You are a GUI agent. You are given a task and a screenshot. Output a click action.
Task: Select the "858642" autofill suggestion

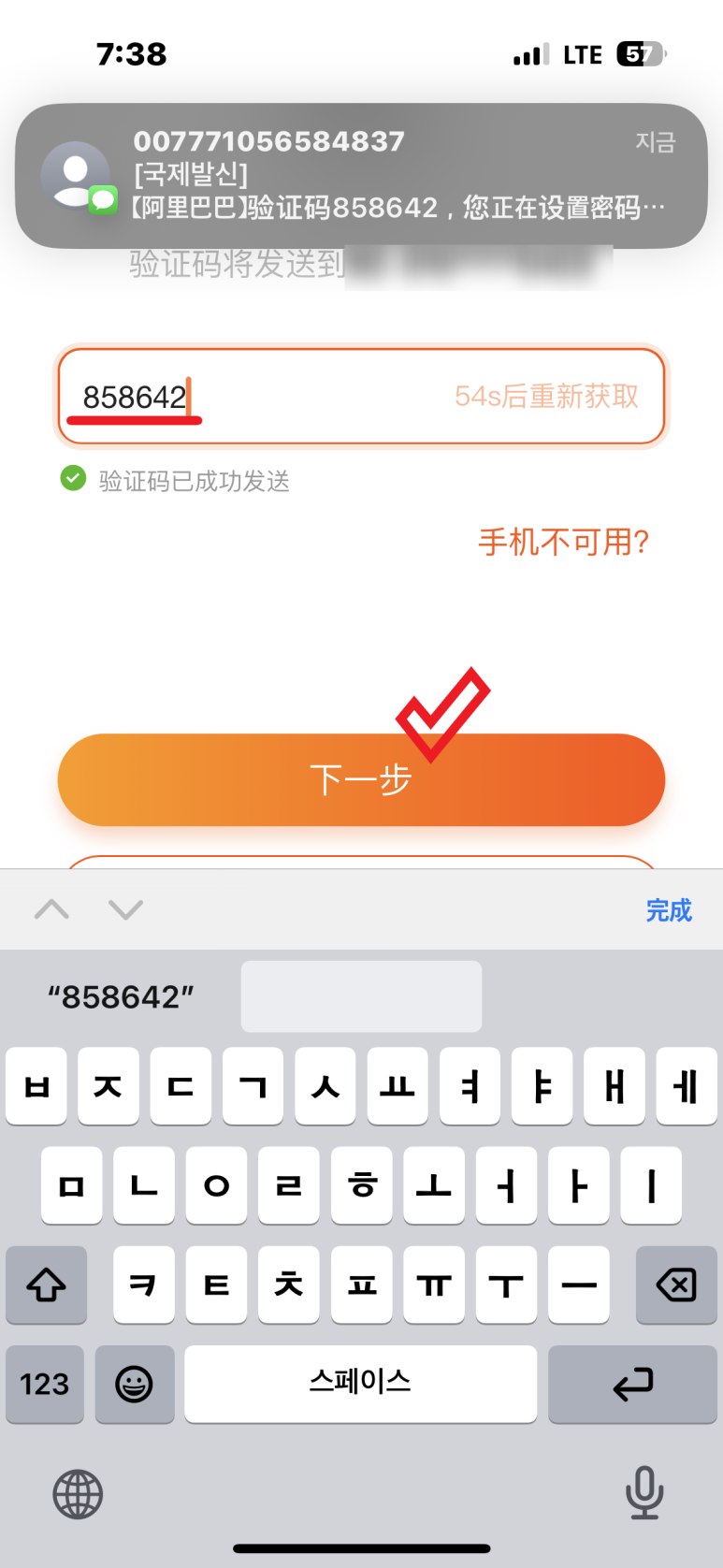pos(121,997)
